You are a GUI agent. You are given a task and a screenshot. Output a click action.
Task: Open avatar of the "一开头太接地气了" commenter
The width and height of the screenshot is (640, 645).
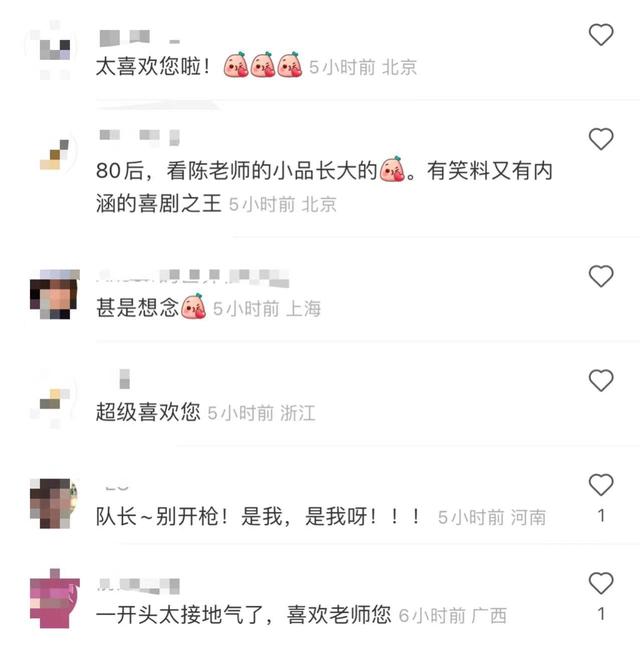[52, 600]
